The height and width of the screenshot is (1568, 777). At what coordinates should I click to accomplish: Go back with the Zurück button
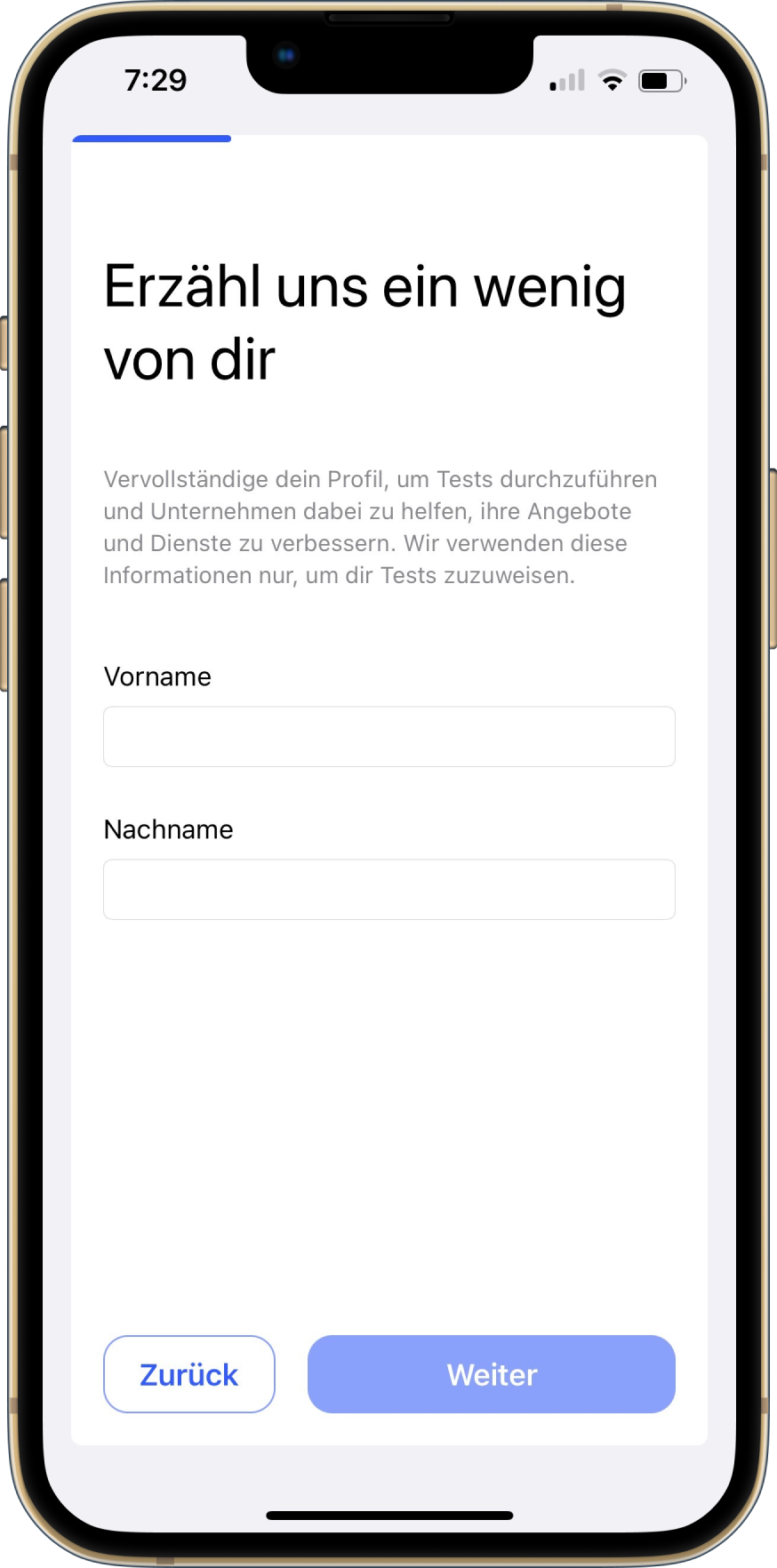(188, 1374)
